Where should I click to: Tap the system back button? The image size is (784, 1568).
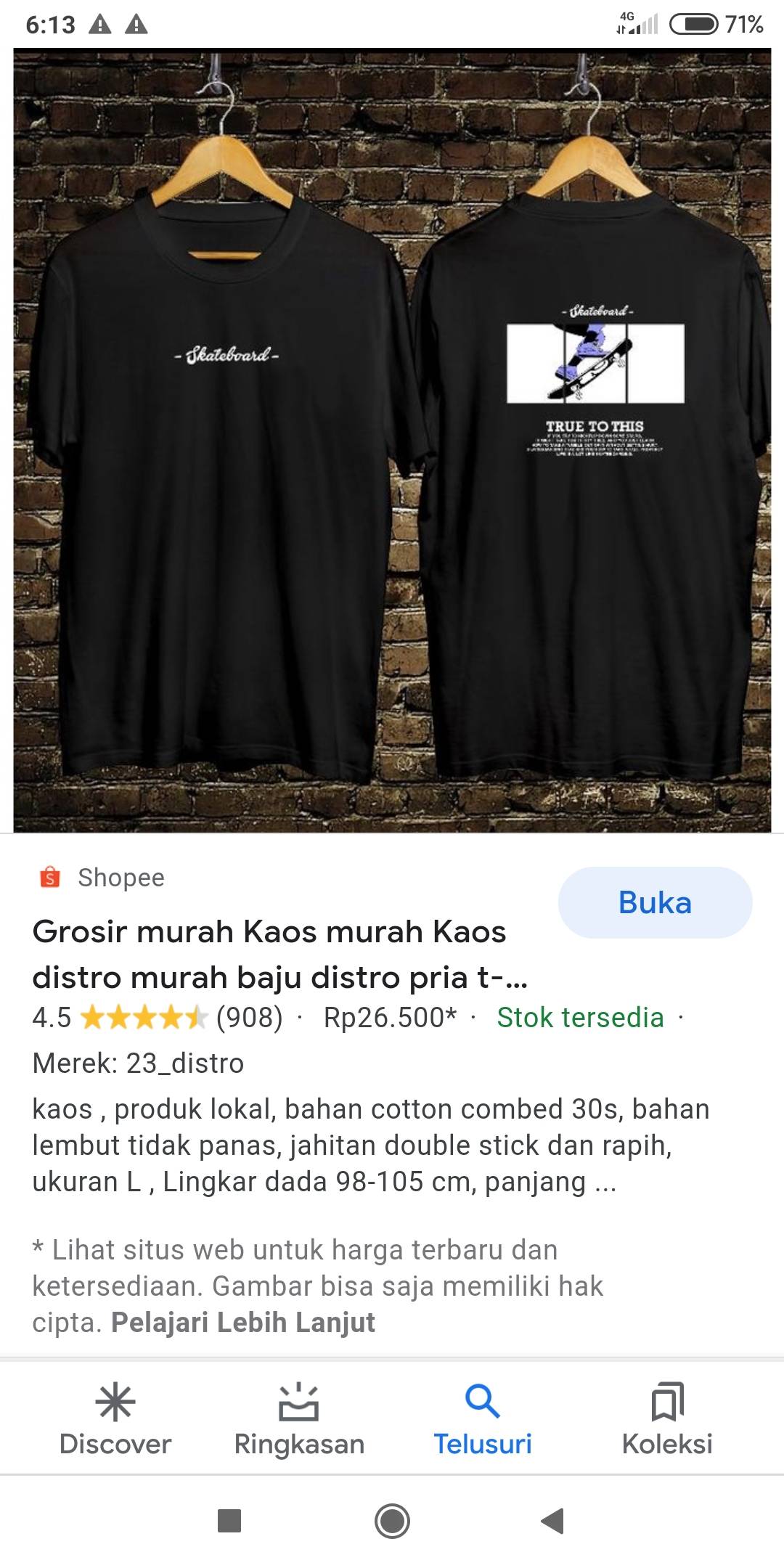coord(553,1520)
